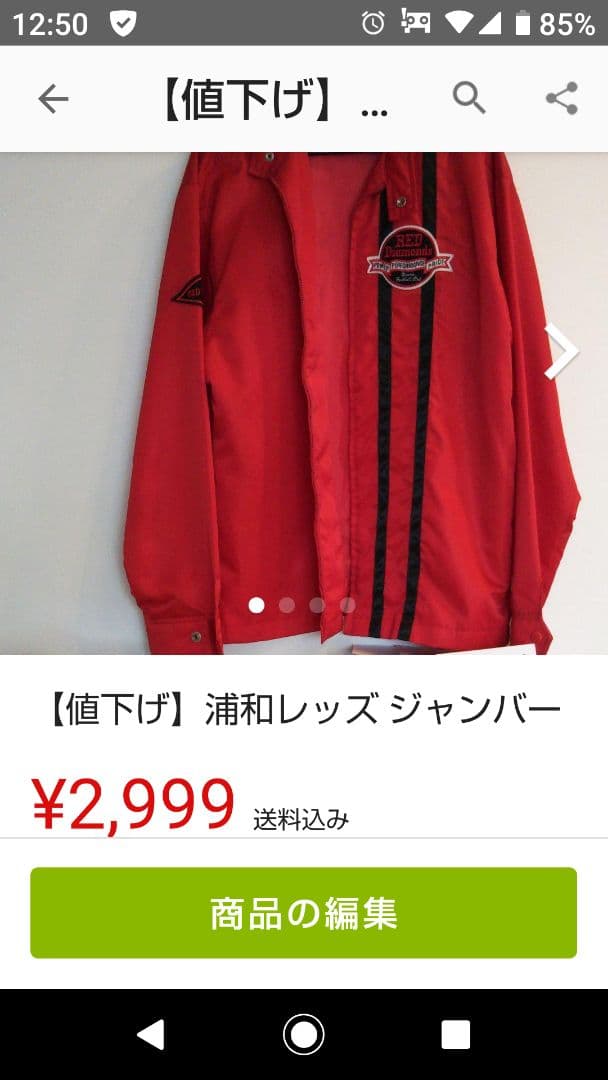Open search from the app bar

pyautogui.click(x=469, y=98)
